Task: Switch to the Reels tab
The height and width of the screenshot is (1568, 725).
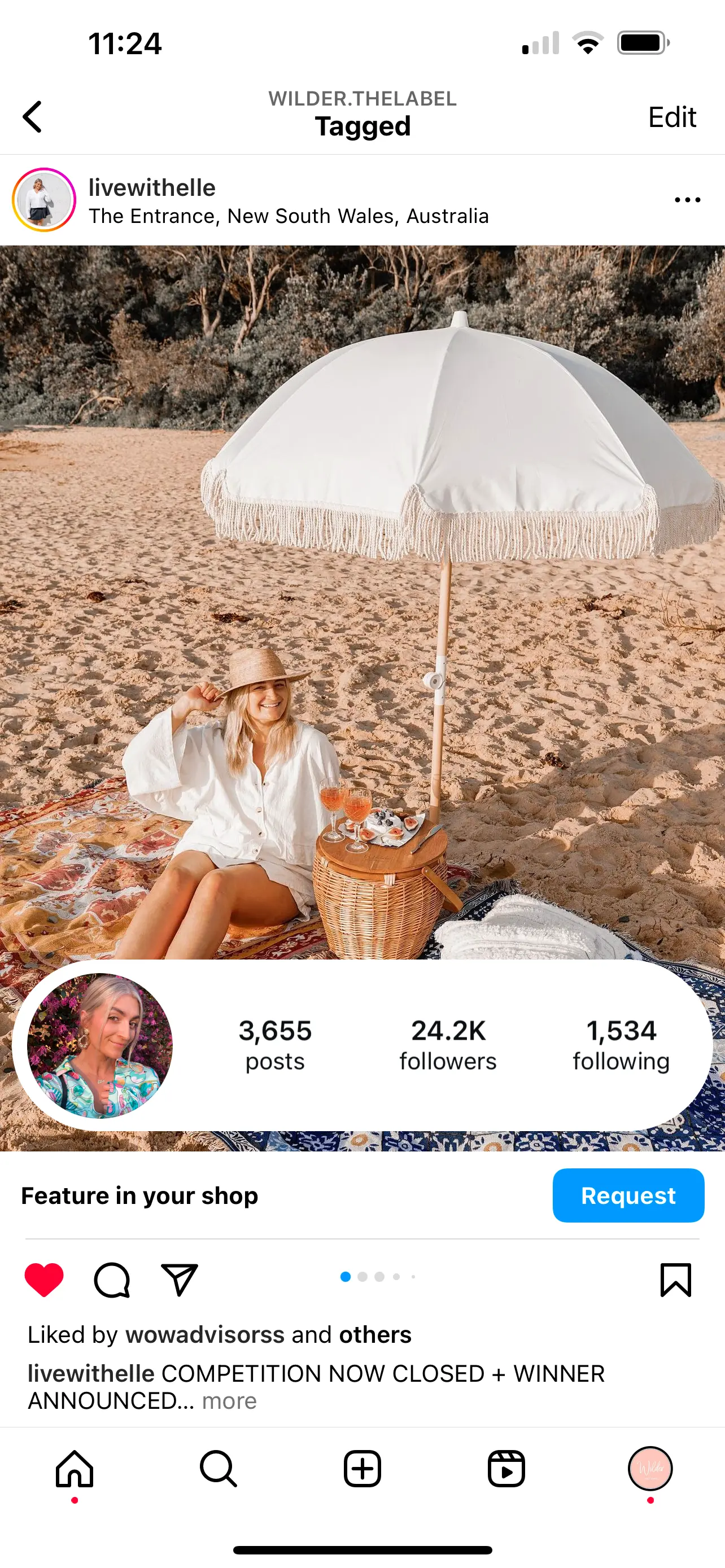Action: [x=506, y=1469]
